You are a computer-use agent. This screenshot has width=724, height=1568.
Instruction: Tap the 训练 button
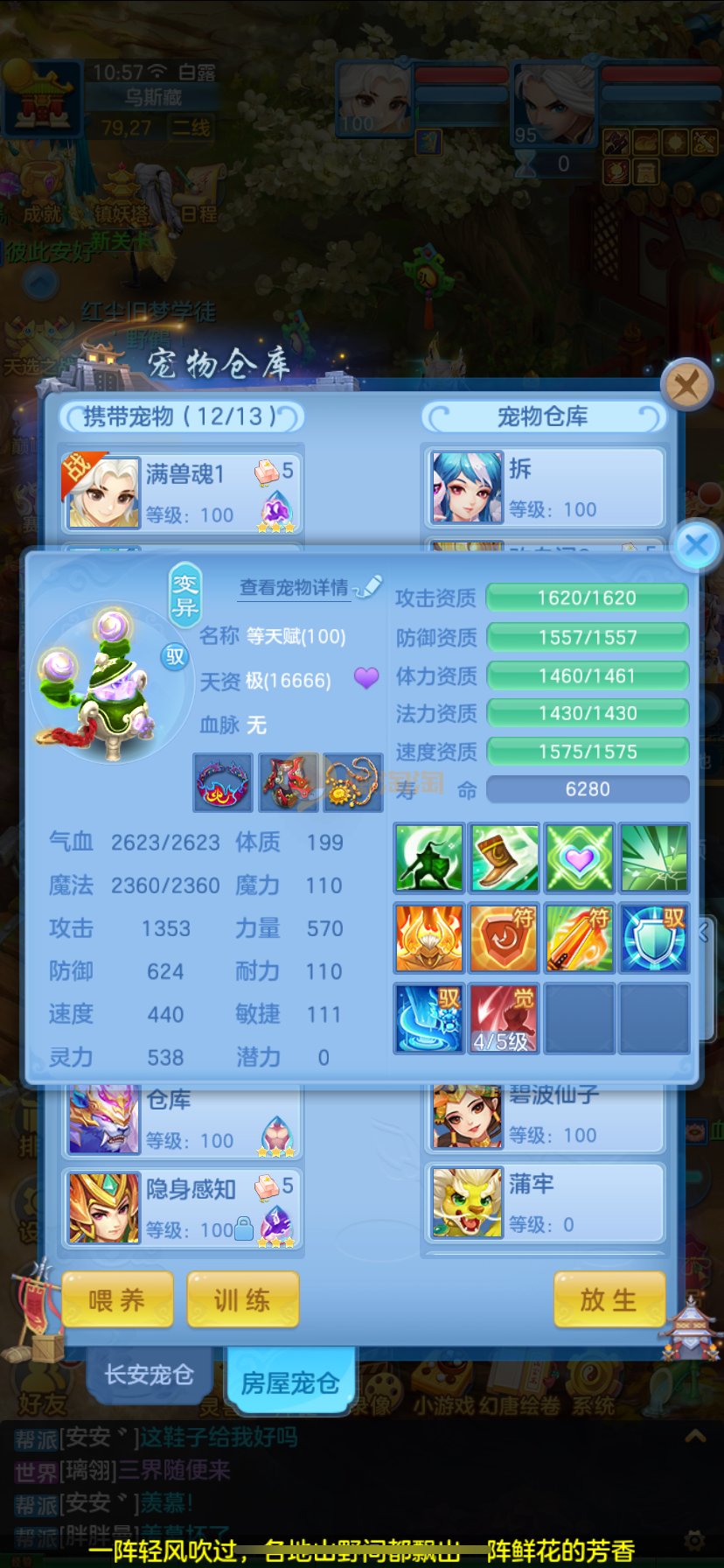(x=243, y=1299)
